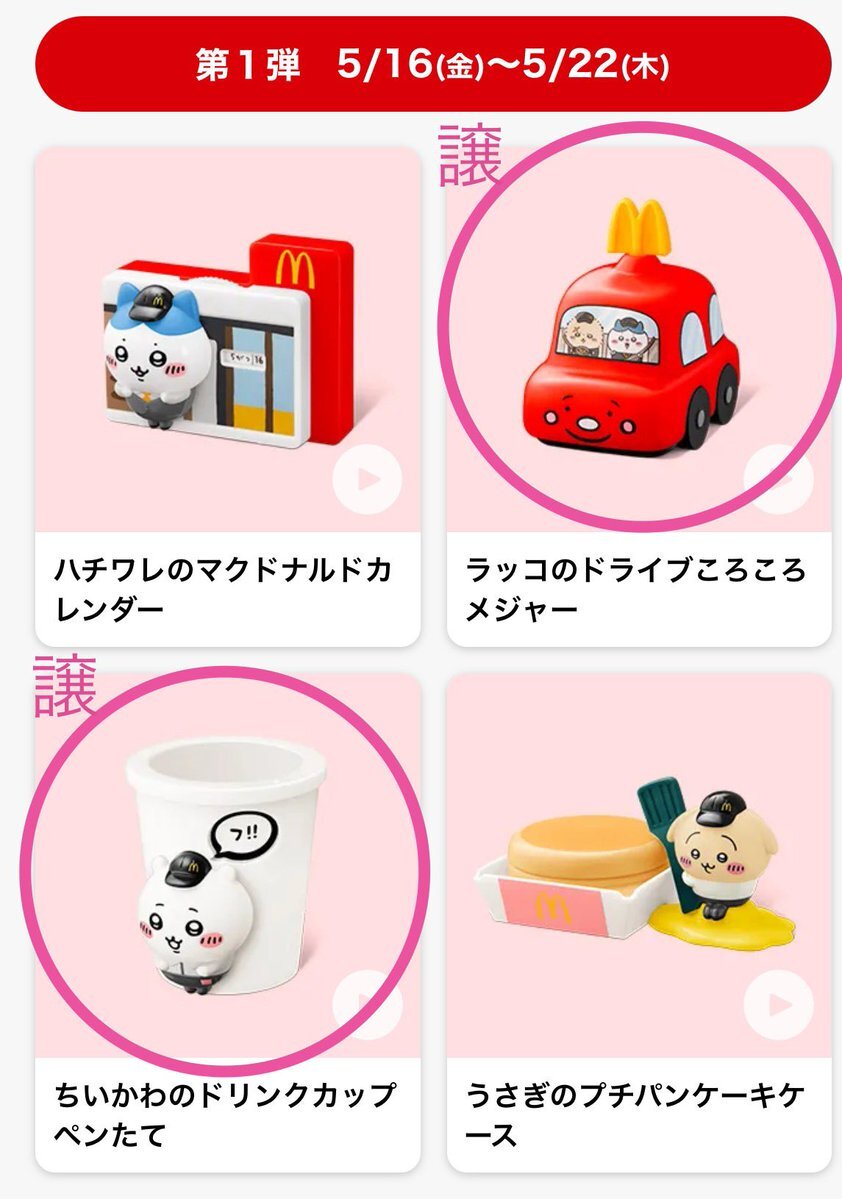Play video for ラッコのドライブころころメジャー
The image size is (842, 1199).
[x=779, y=480]
